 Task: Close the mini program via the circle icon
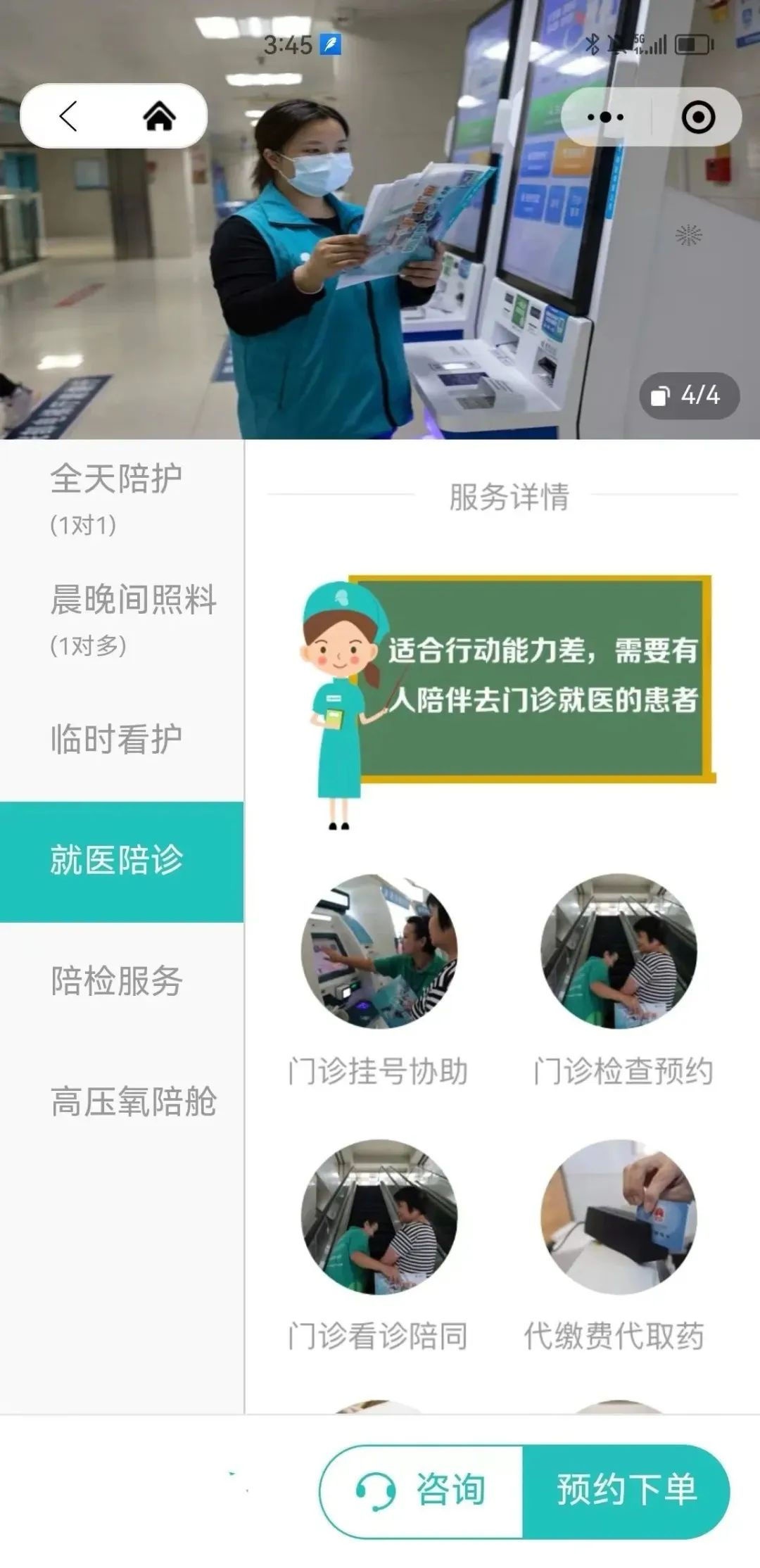click(x=698, y=117)
